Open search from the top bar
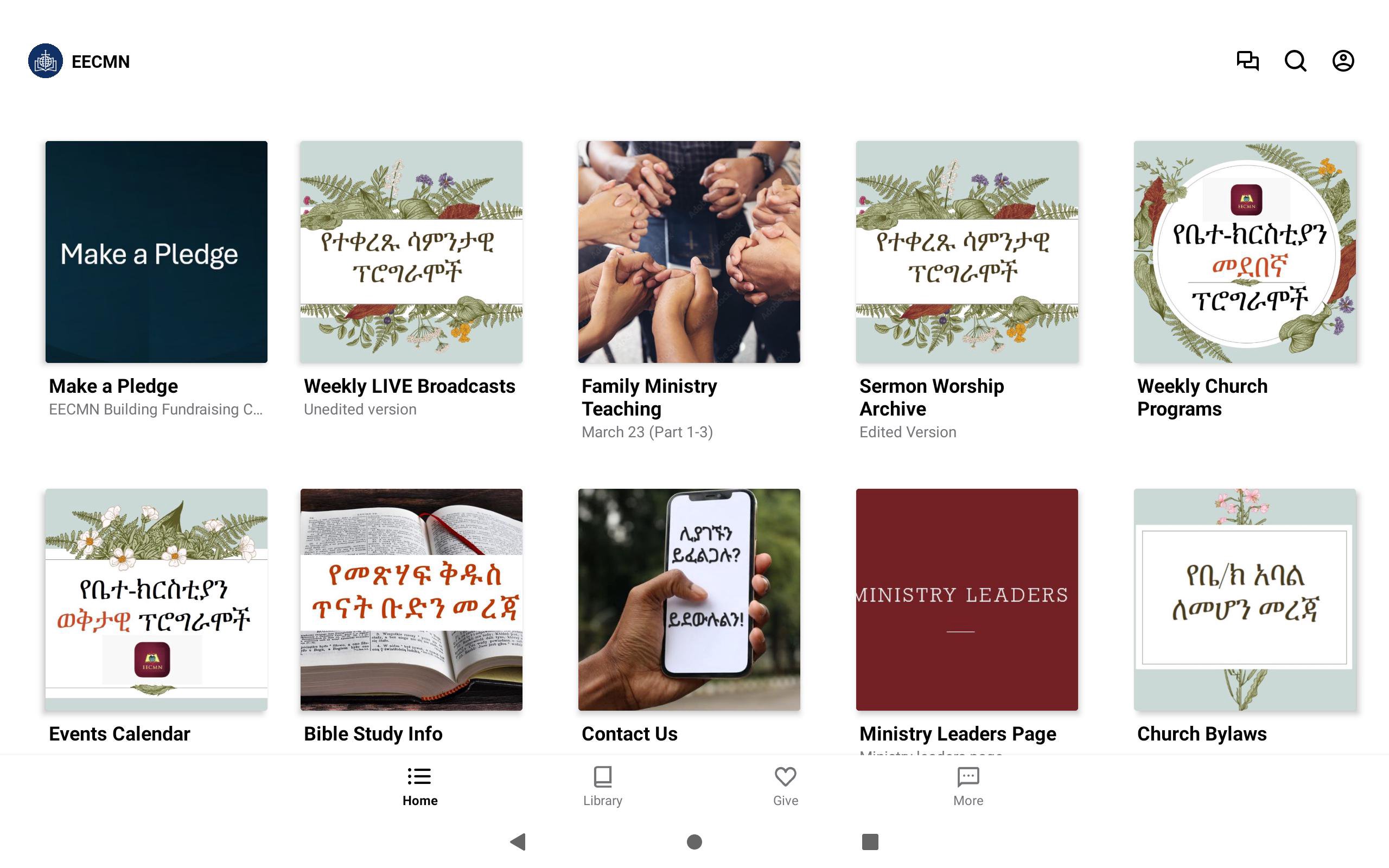This screenshot has width=1389, height=868. 1295,61
